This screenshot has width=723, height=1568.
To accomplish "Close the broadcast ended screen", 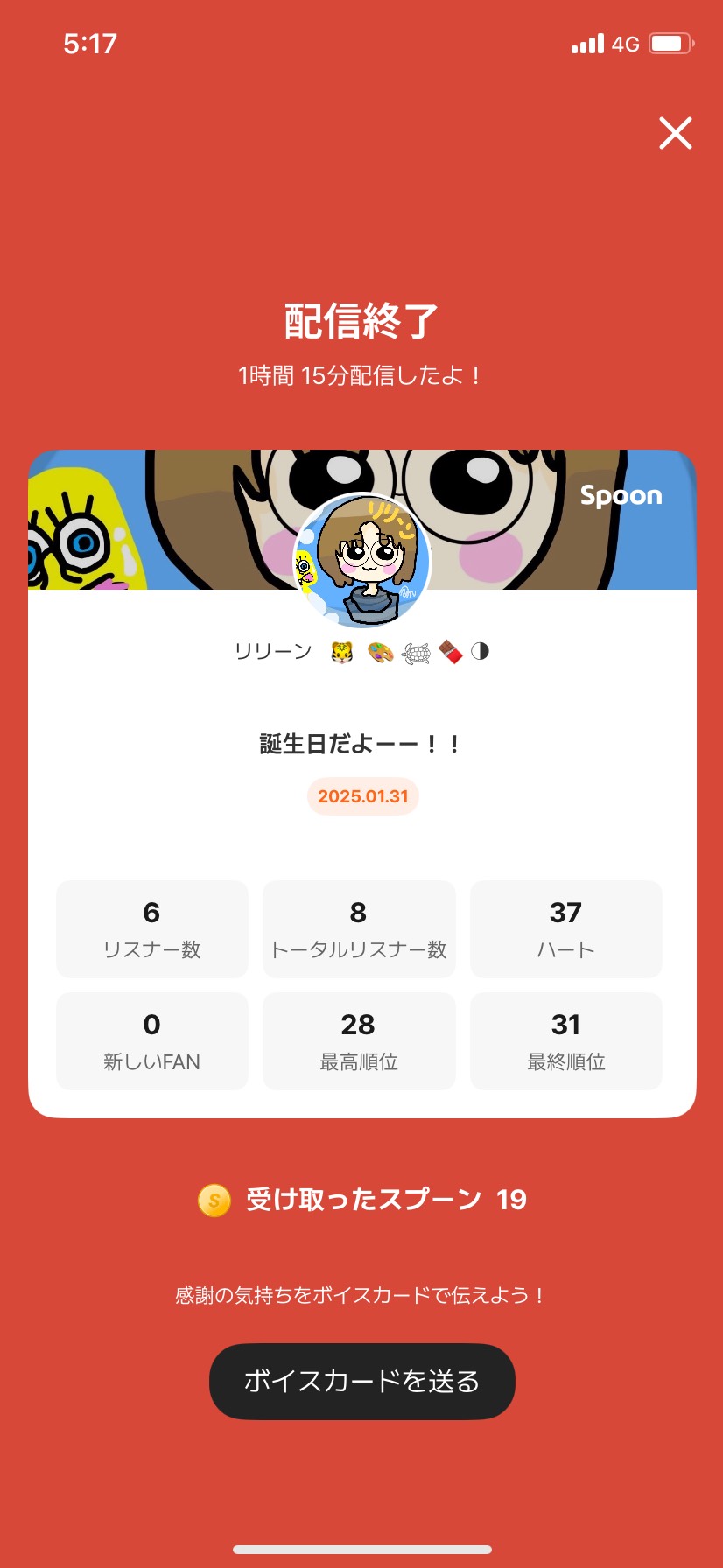I will [x=675, y=133].
